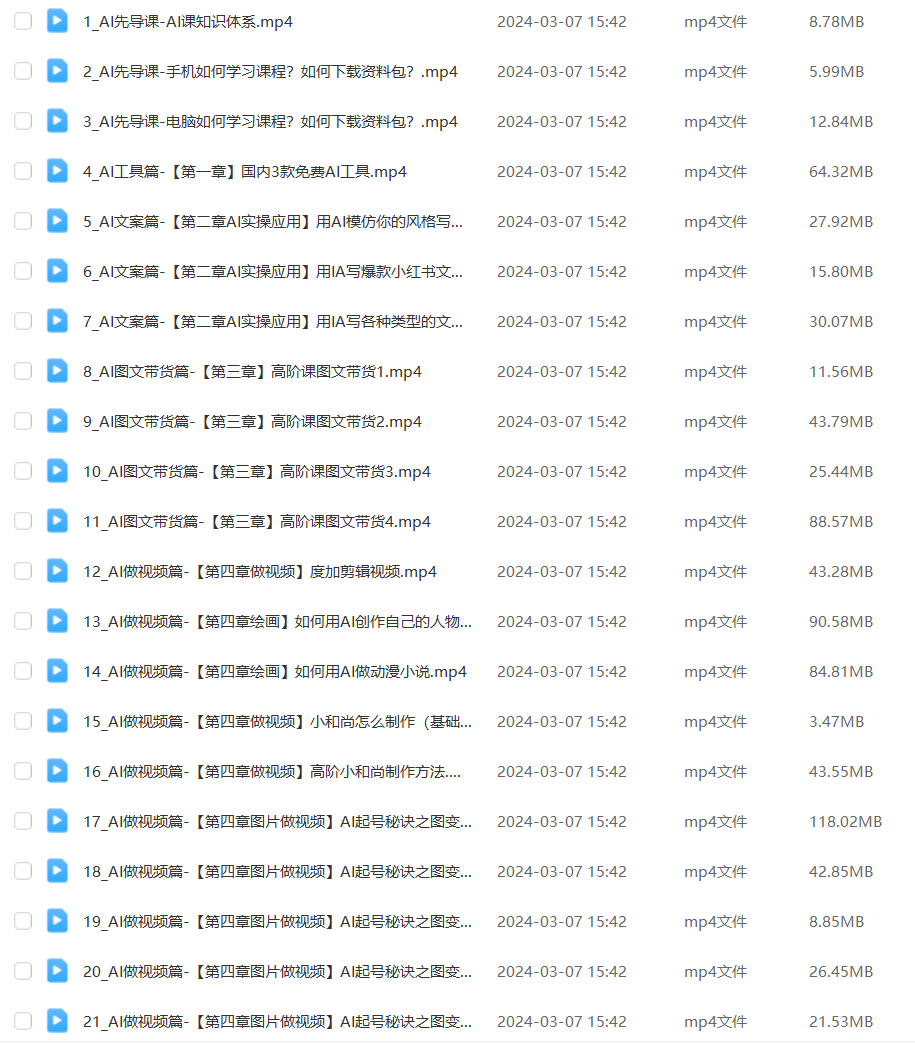This screenshot has width=915, height=1044.
Task: Open 12_AI做视频篇 度加剪辑视频.mp4
Action: tap(259, 571)
